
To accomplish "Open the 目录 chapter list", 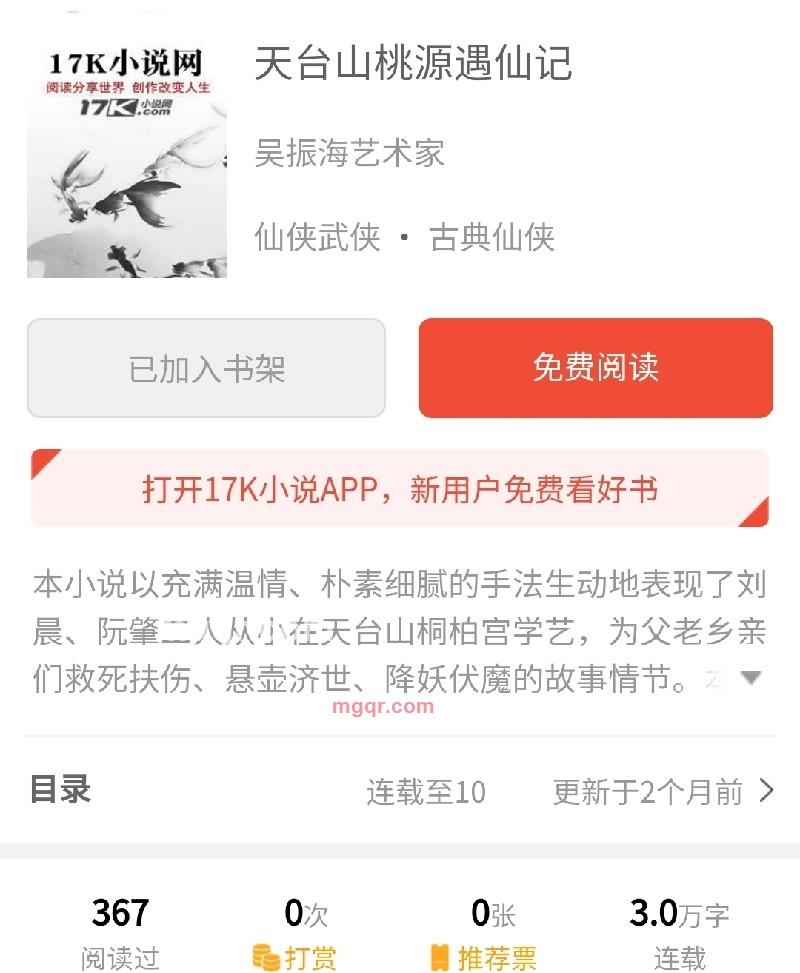I will pos(400,792).
